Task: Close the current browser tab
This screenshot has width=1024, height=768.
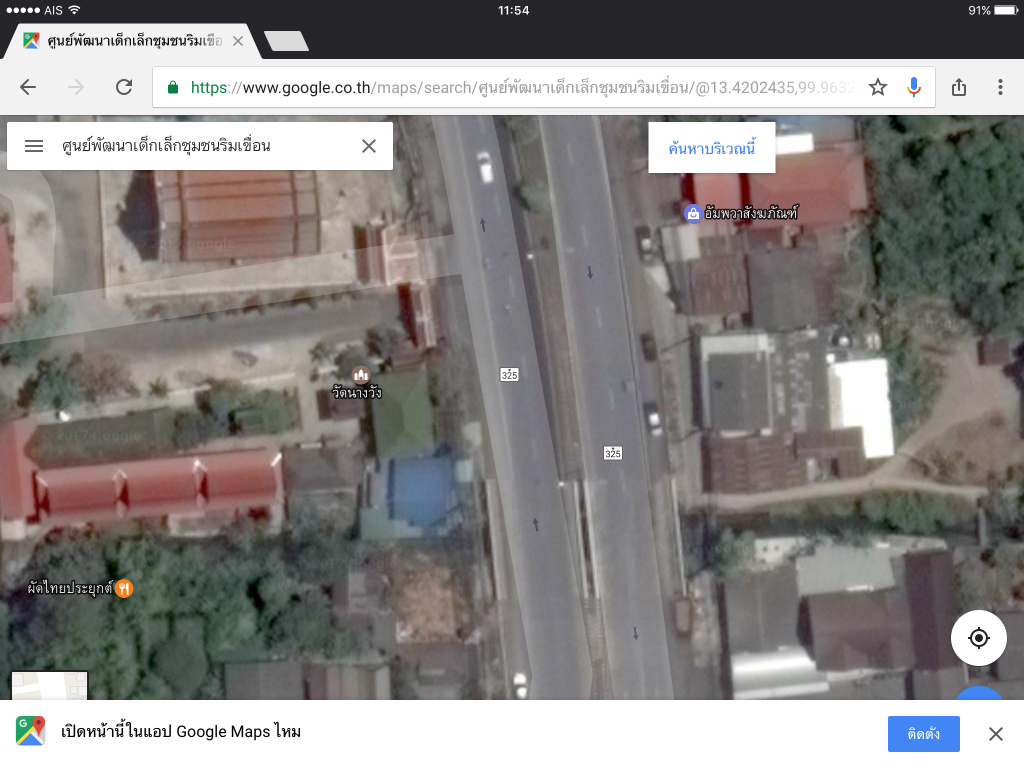Action: (x=238, y=41)
